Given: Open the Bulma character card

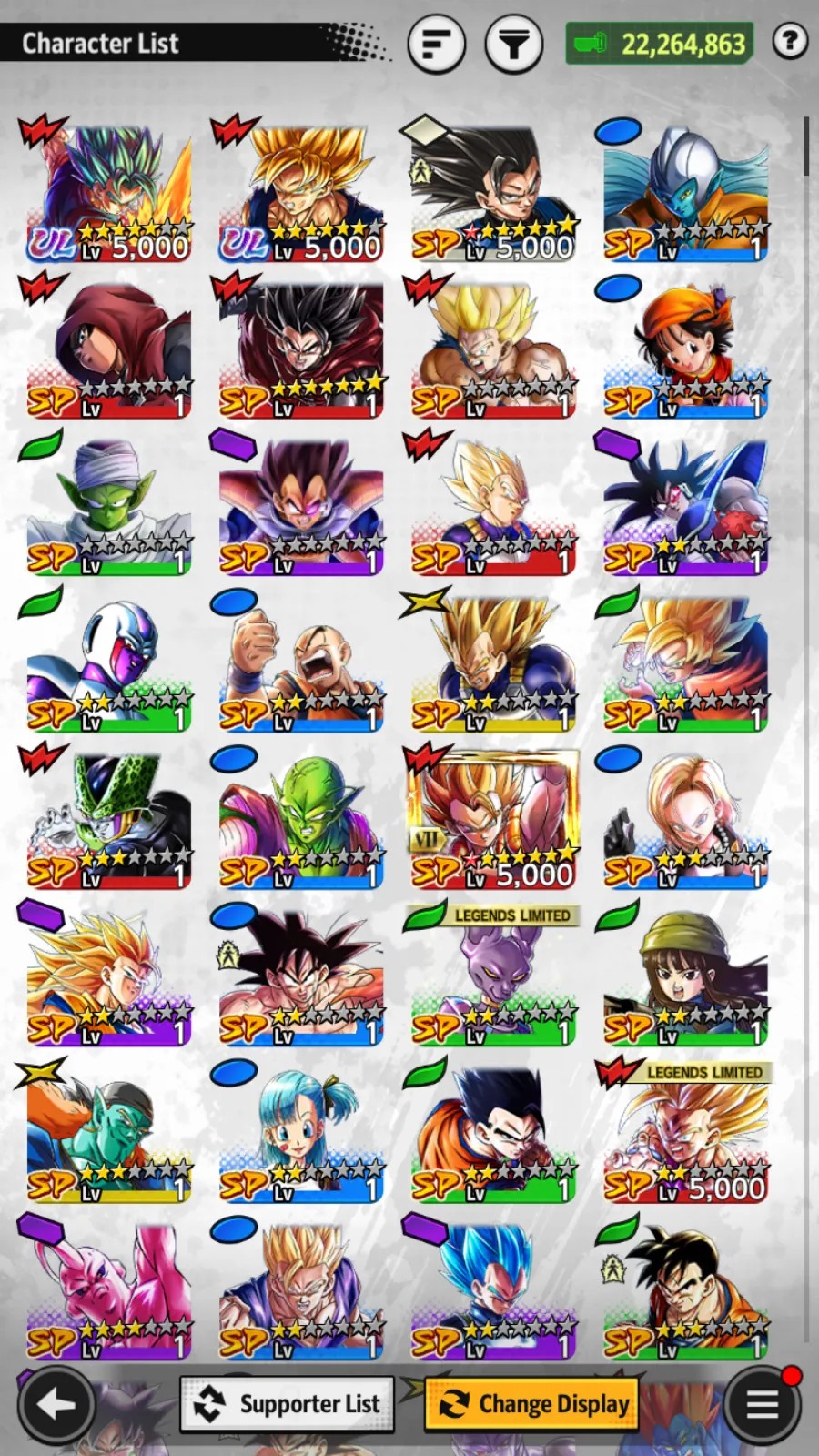Looking at the screenshot, I should [301, 1131].
